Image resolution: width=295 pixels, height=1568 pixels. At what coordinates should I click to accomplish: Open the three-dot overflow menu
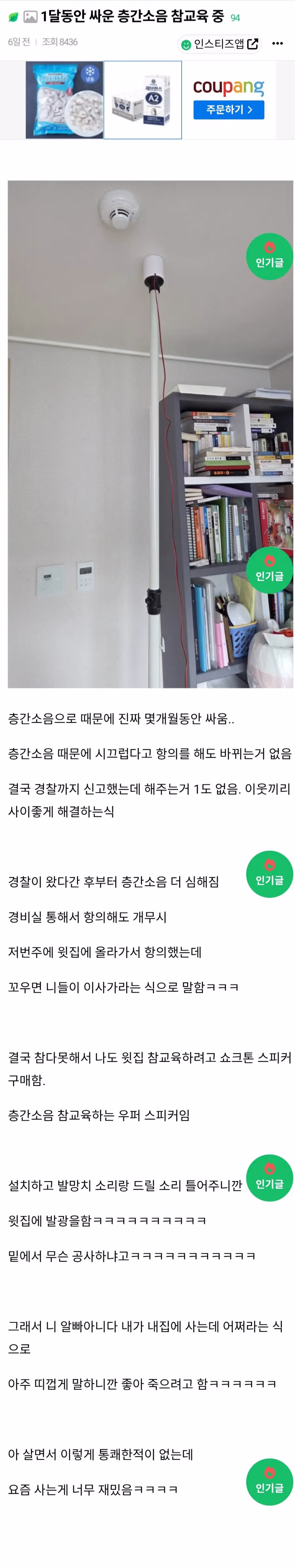coord(277,43)
